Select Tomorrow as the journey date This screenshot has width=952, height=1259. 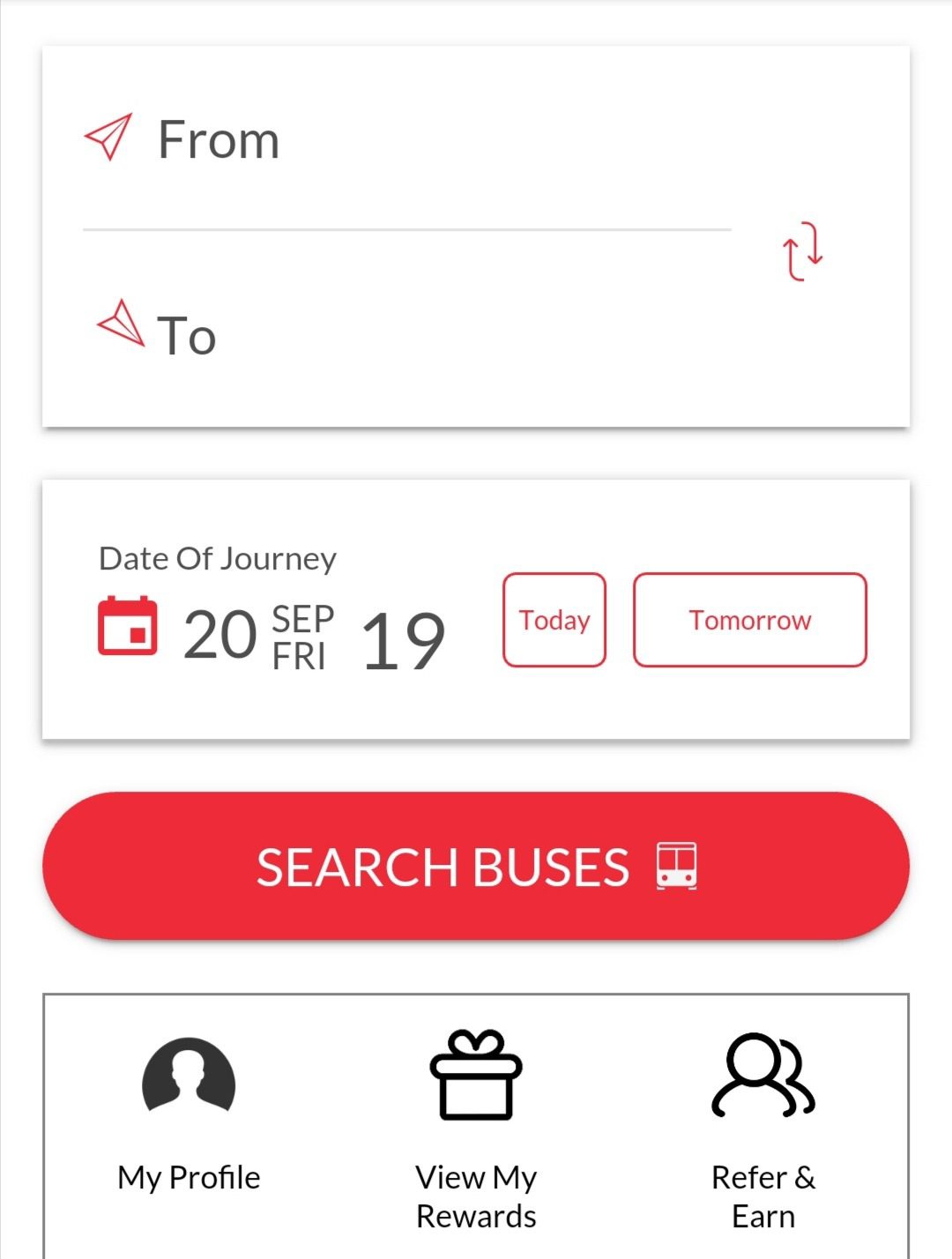pos(749,620)
